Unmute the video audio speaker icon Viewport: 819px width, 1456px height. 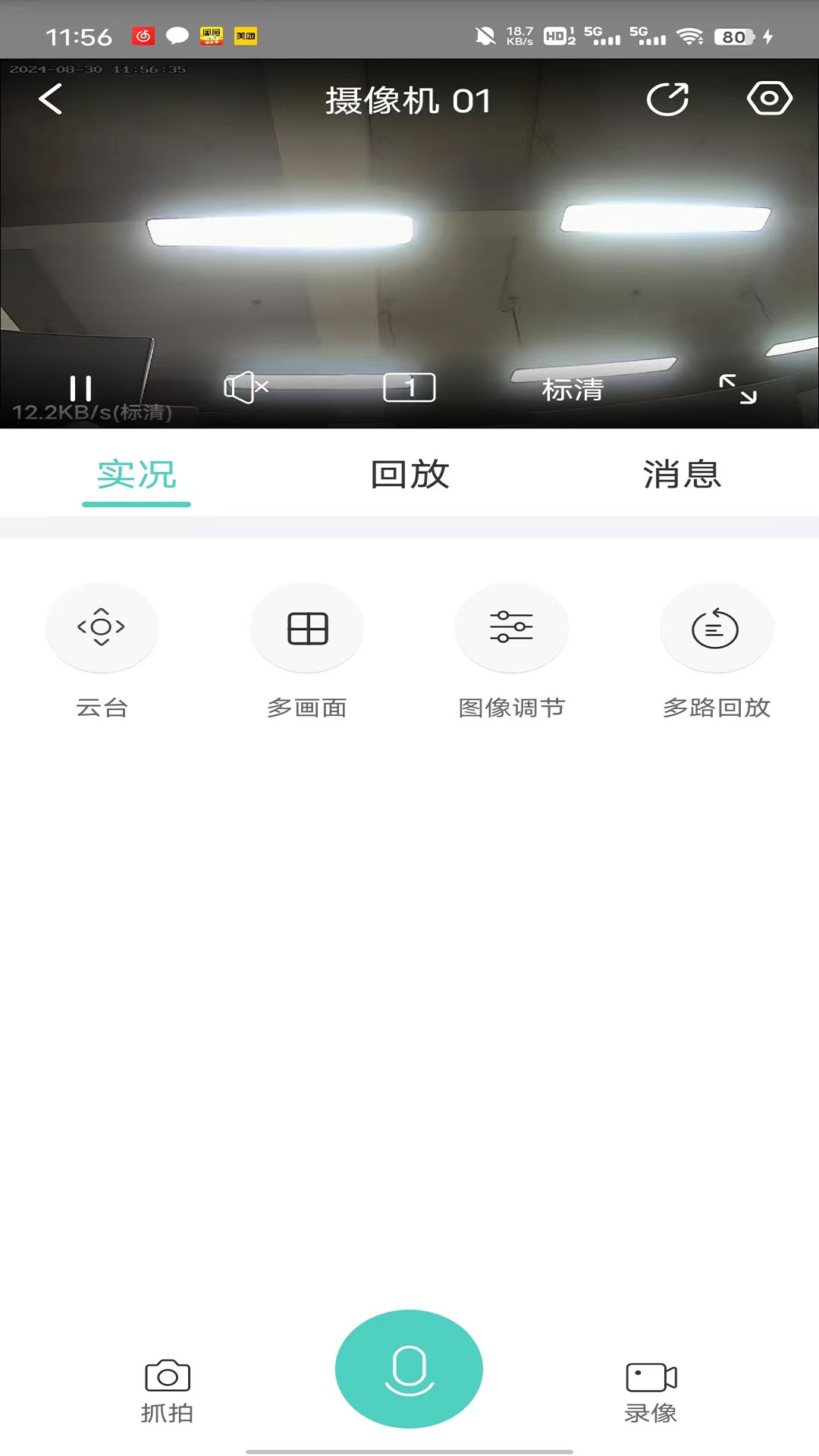[x=245, y=387]
